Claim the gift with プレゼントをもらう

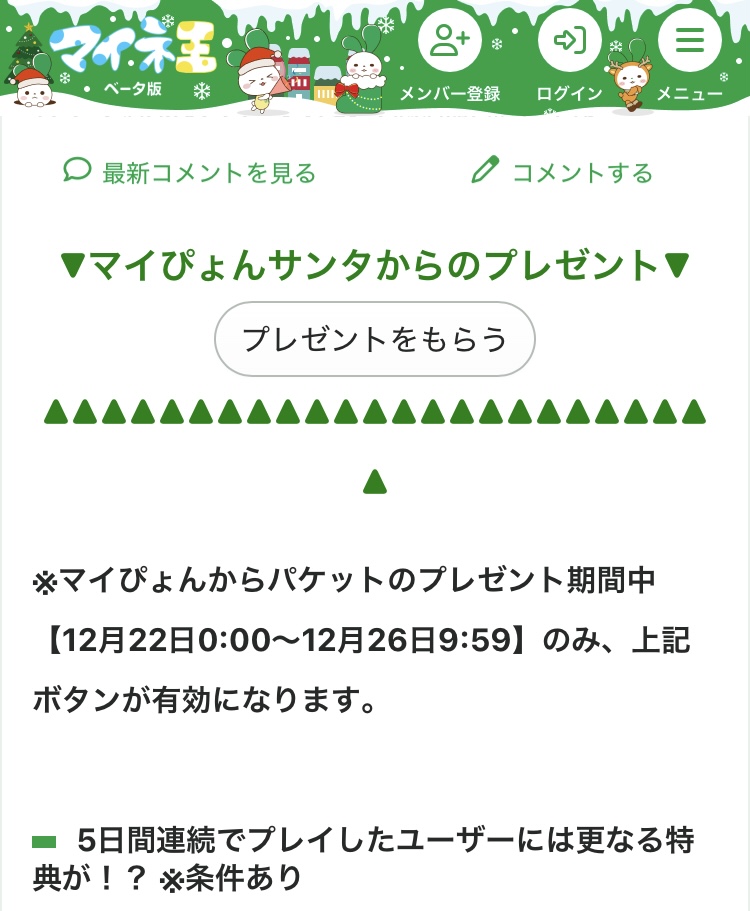375,339
